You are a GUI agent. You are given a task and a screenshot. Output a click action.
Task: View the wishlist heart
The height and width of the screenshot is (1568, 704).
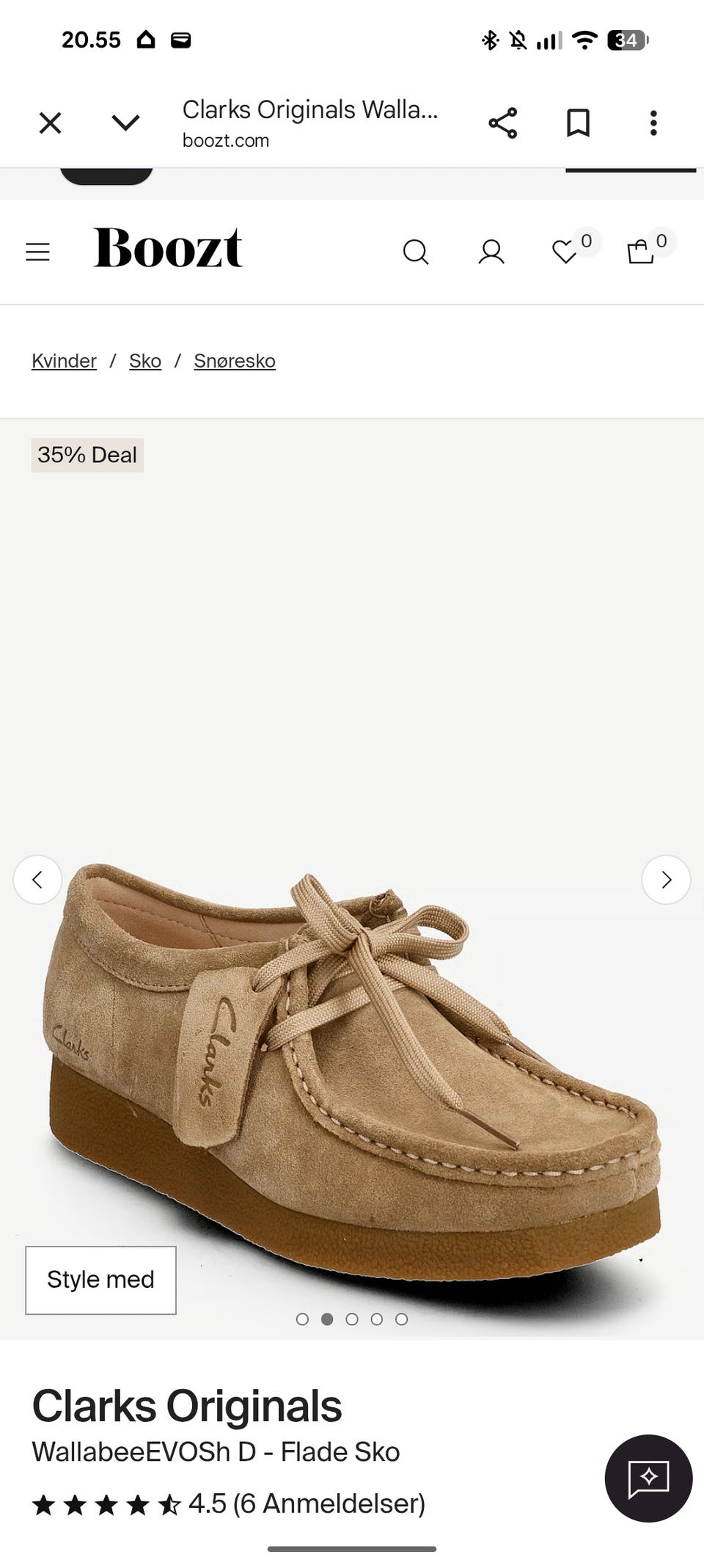(x=566, y=252)
